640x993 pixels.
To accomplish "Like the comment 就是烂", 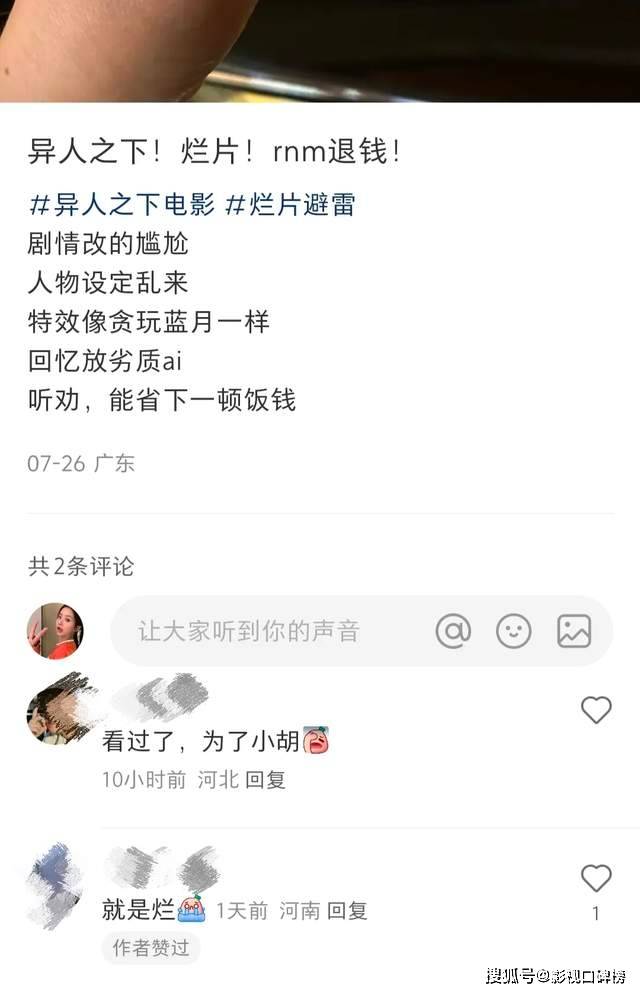I will coord(596,878).
